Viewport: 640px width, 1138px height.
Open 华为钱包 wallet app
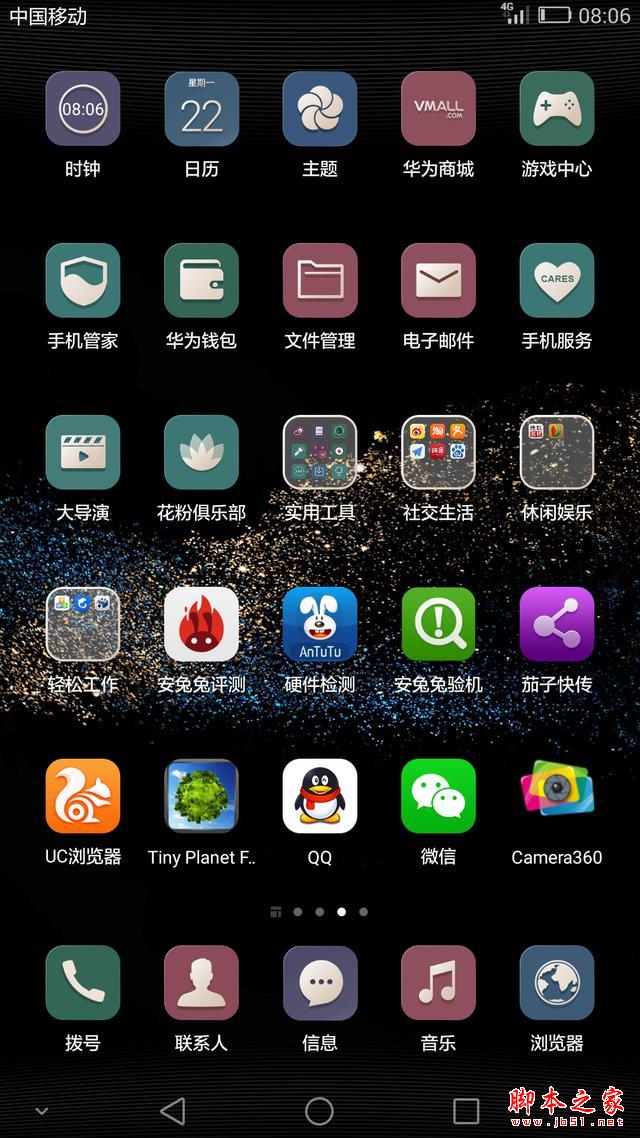[x=201, y=281]
